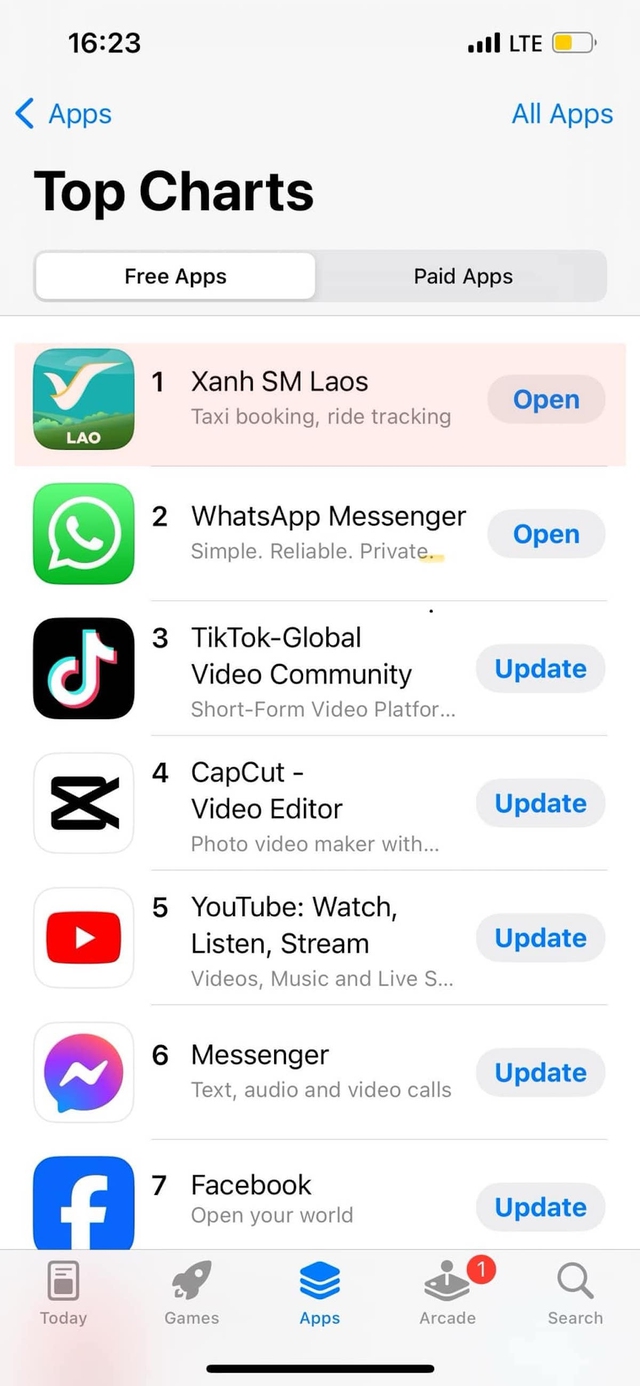Open the Xanh SM Laos app

[x=546, y=400]
